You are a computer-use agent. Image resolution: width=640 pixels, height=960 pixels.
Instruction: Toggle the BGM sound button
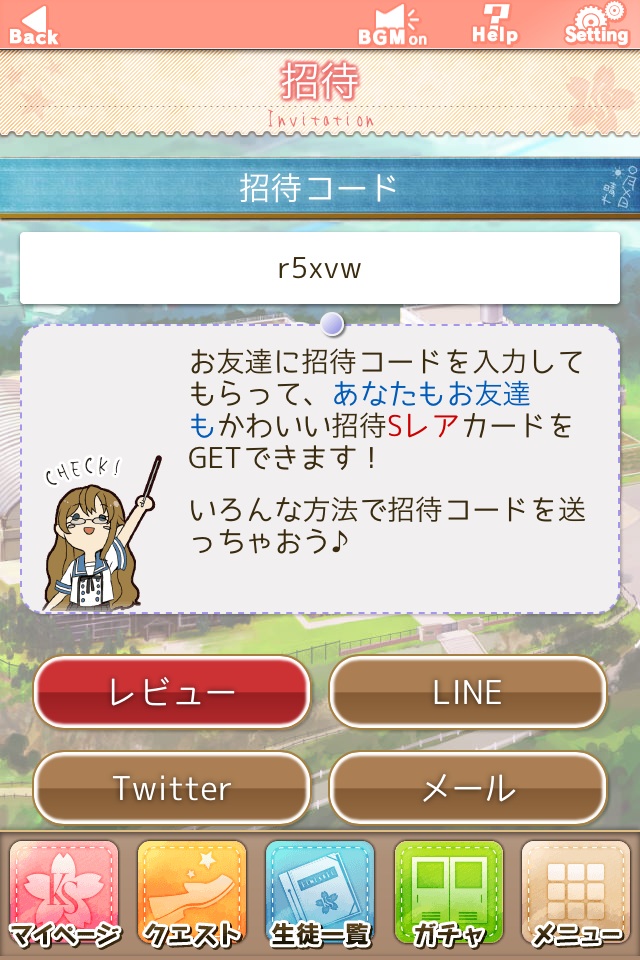(x=392, y=24)
